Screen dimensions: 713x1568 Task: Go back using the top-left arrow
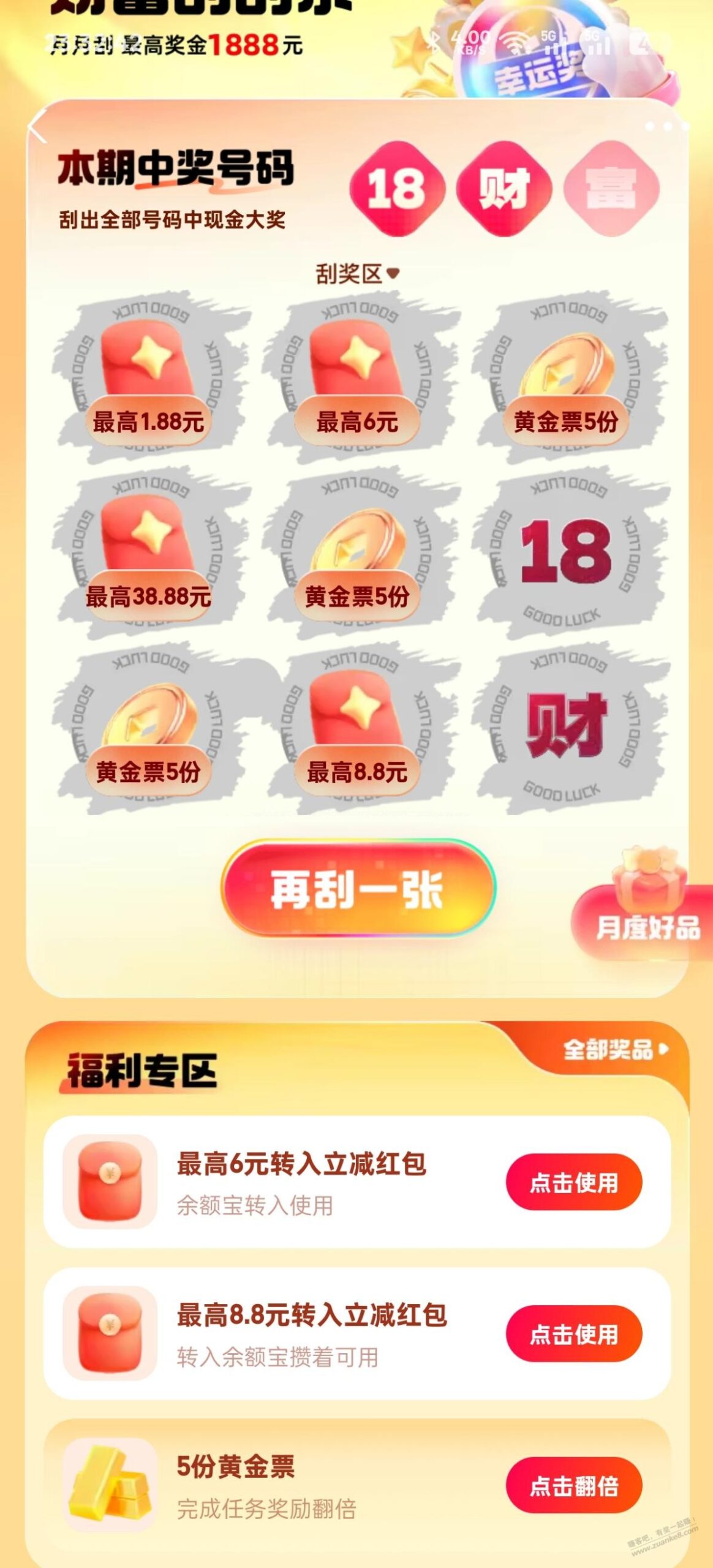coord(38,129)
